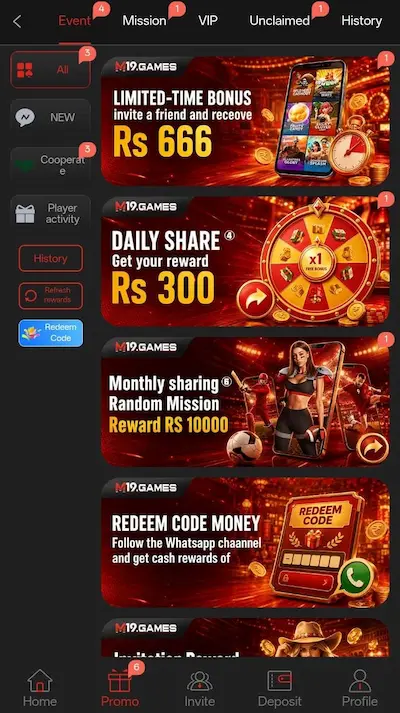
Task: Open the Invite tab
Action: point(200,687)
